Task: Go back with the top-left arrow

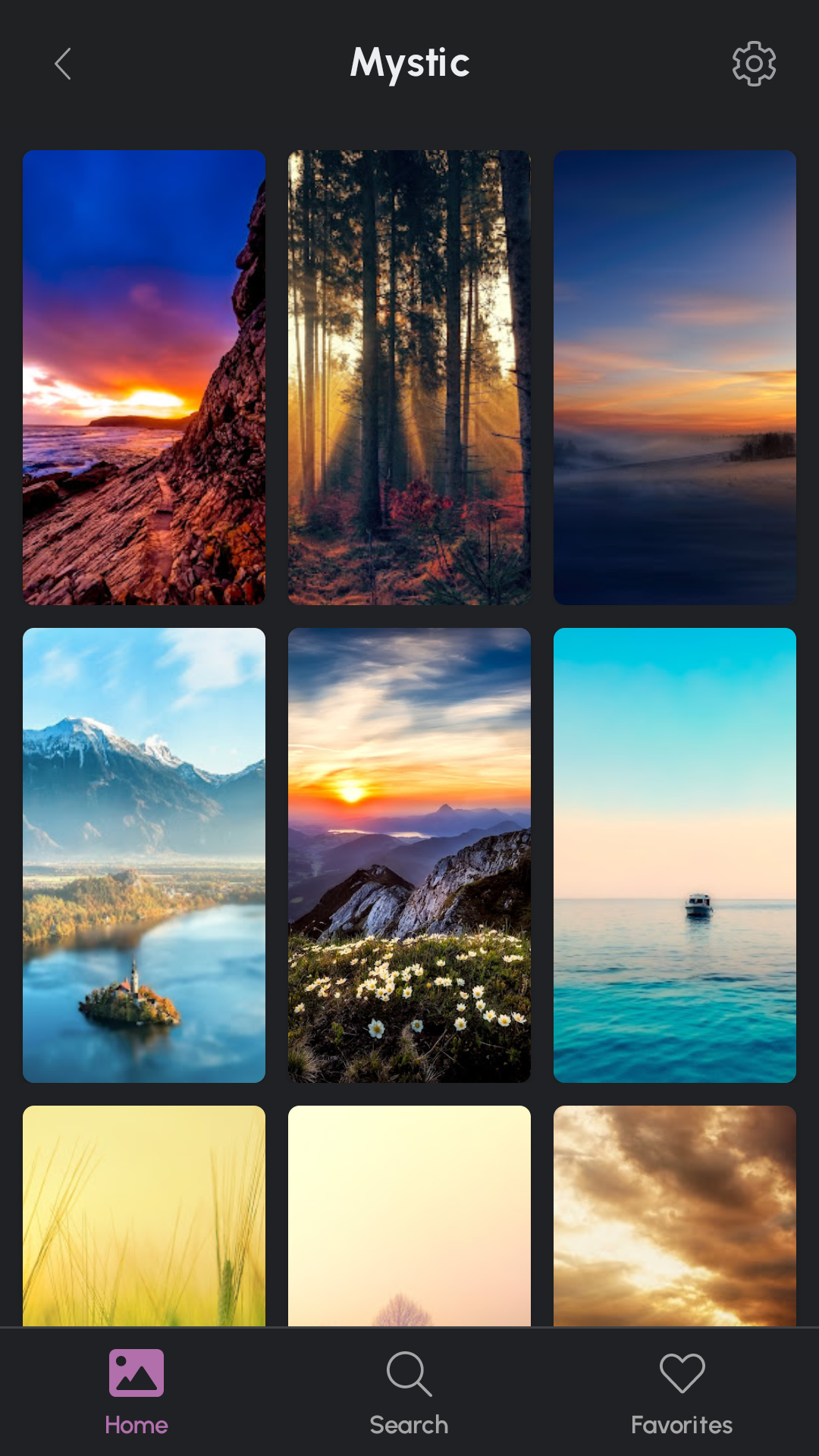Action: [x=63, y=64]
